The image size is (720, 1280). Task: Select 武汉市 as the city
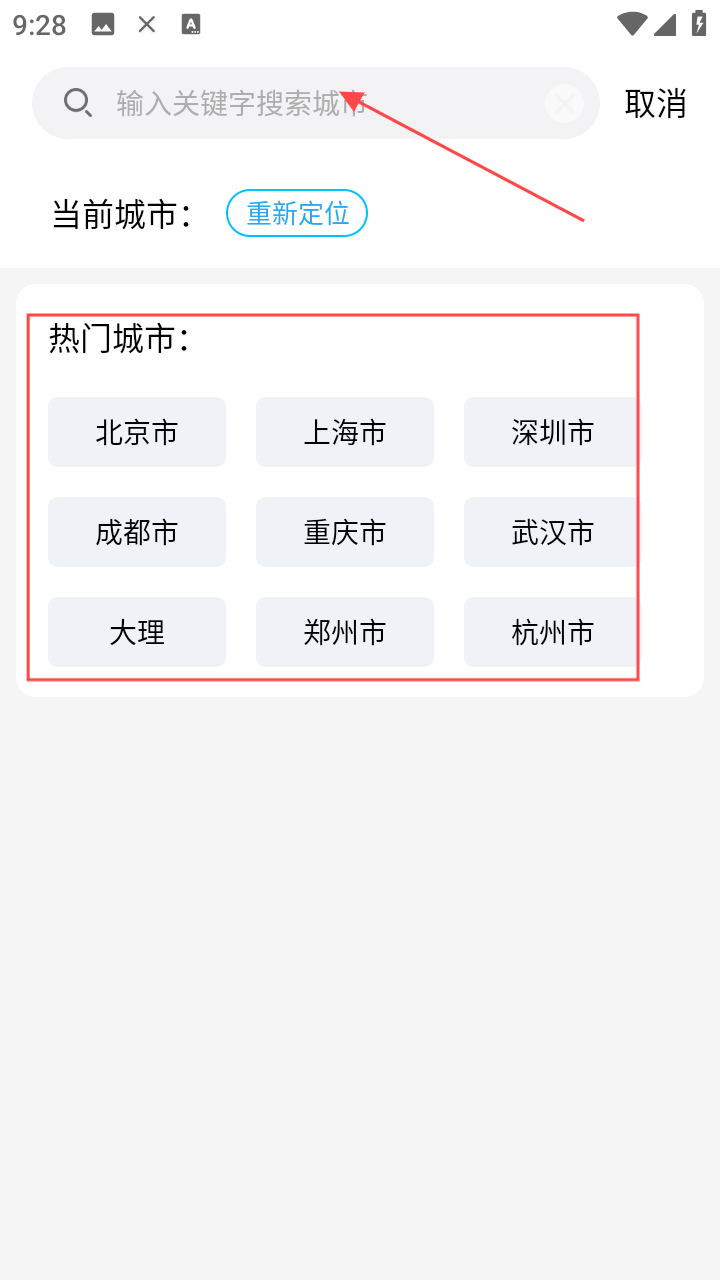(x=552, y=532)
